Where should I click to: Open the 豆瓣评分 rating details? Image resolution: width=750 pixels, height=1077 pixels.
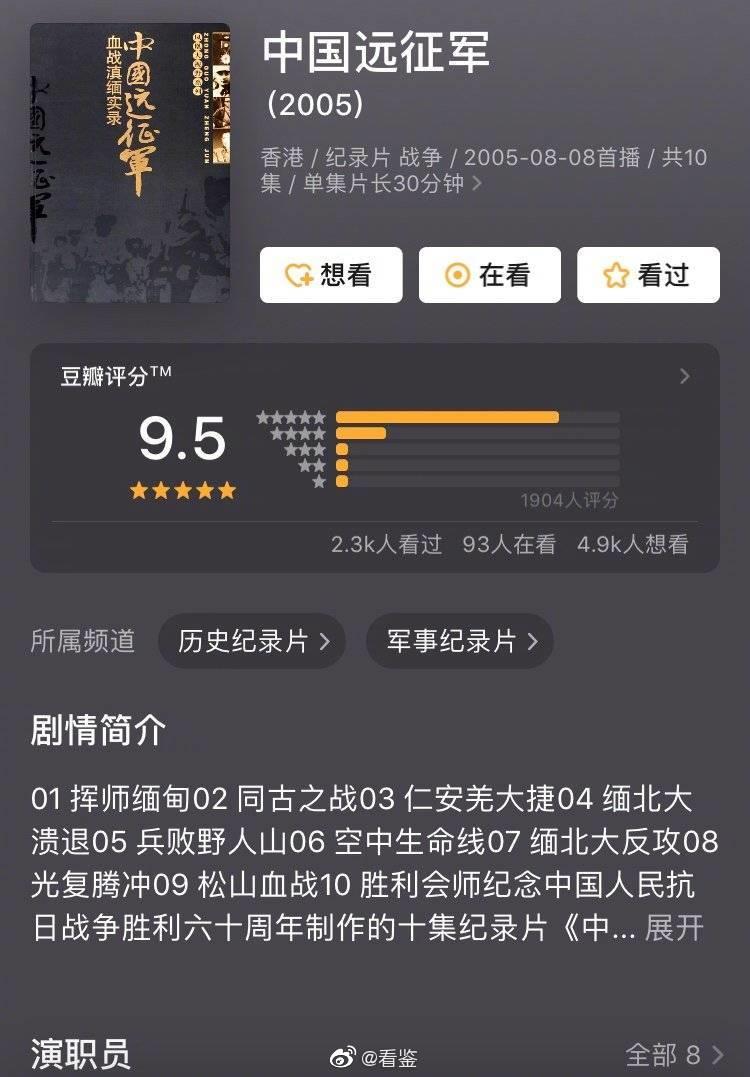685,377
